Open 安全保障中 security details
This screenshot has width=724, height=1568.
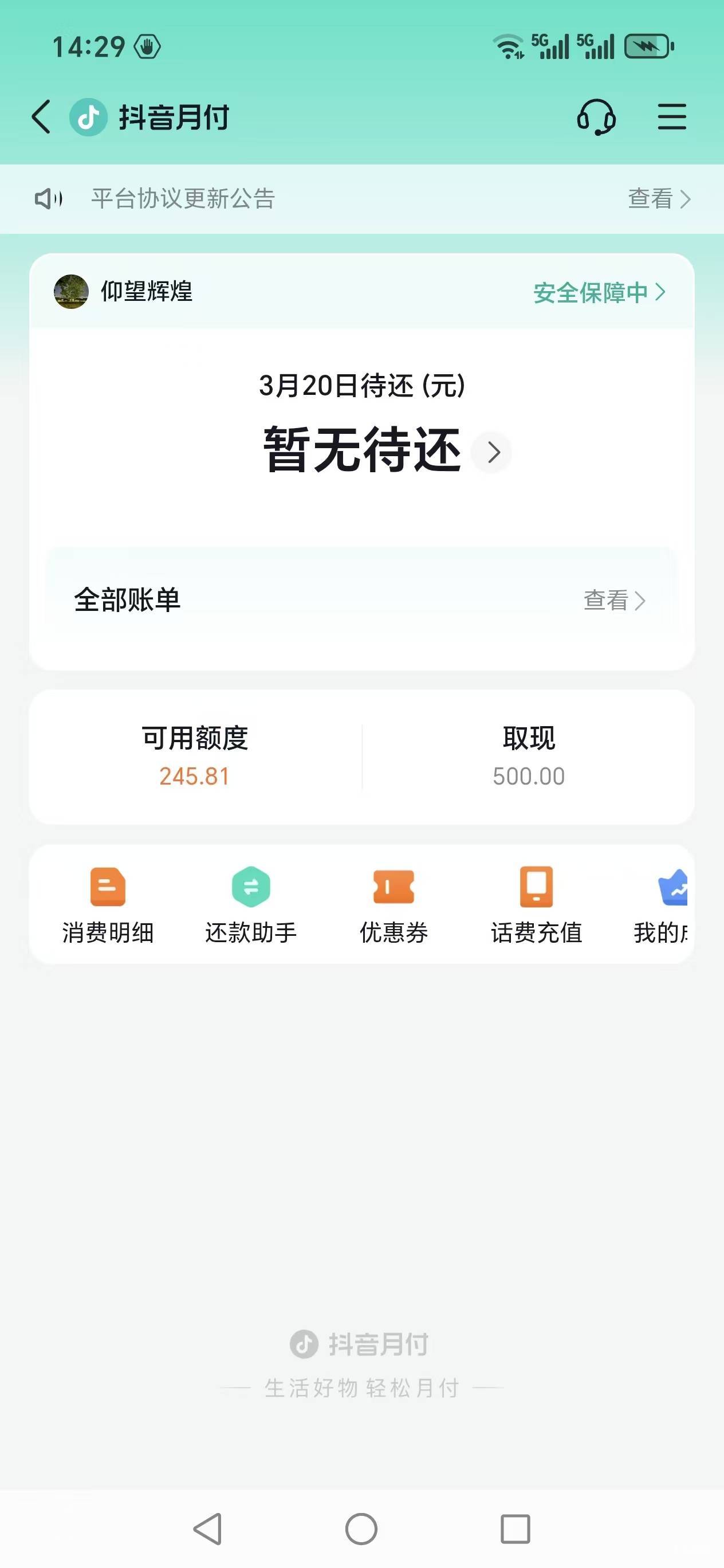tap(599, 292)
